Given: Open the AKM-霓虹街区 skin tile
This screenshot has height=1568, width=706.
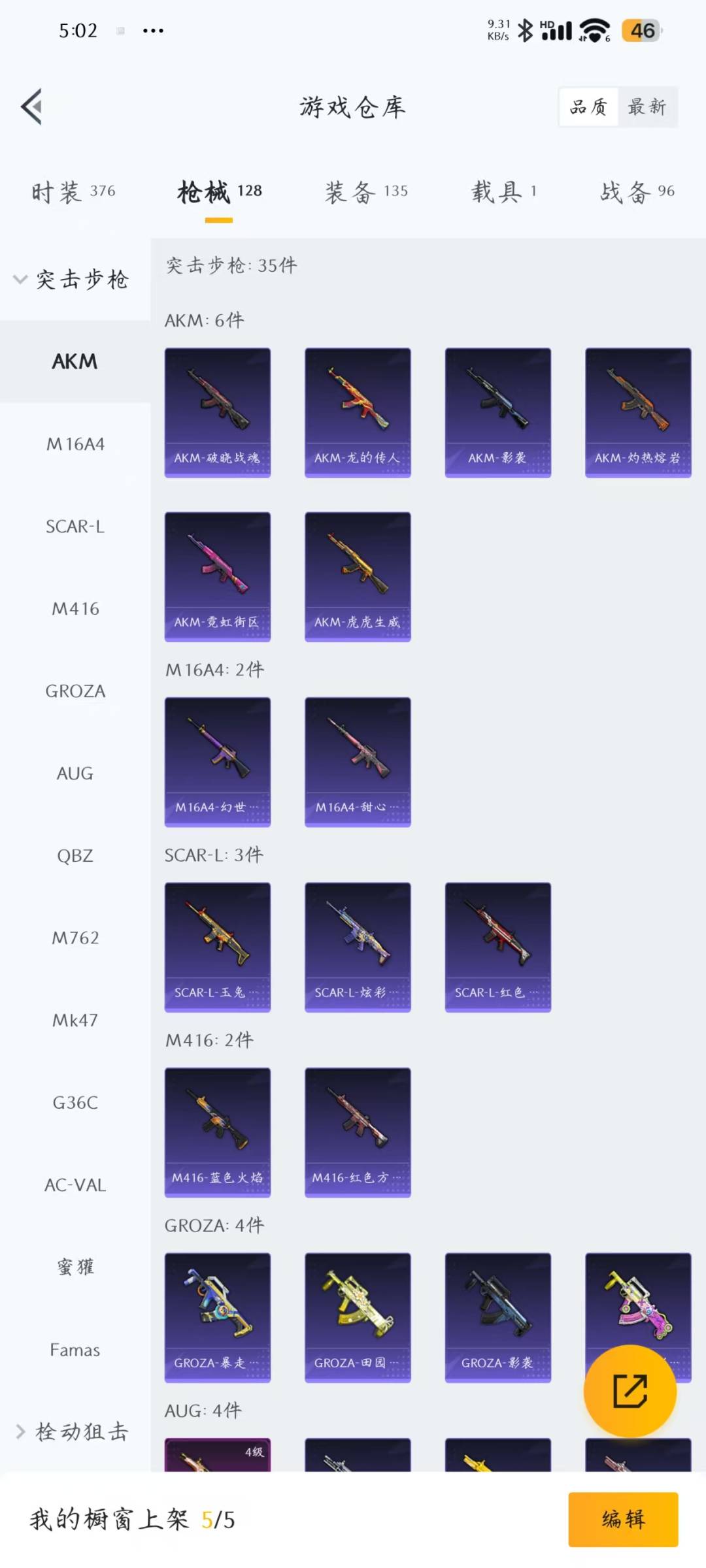Looking at the screenshot, I should click(218, 576).
